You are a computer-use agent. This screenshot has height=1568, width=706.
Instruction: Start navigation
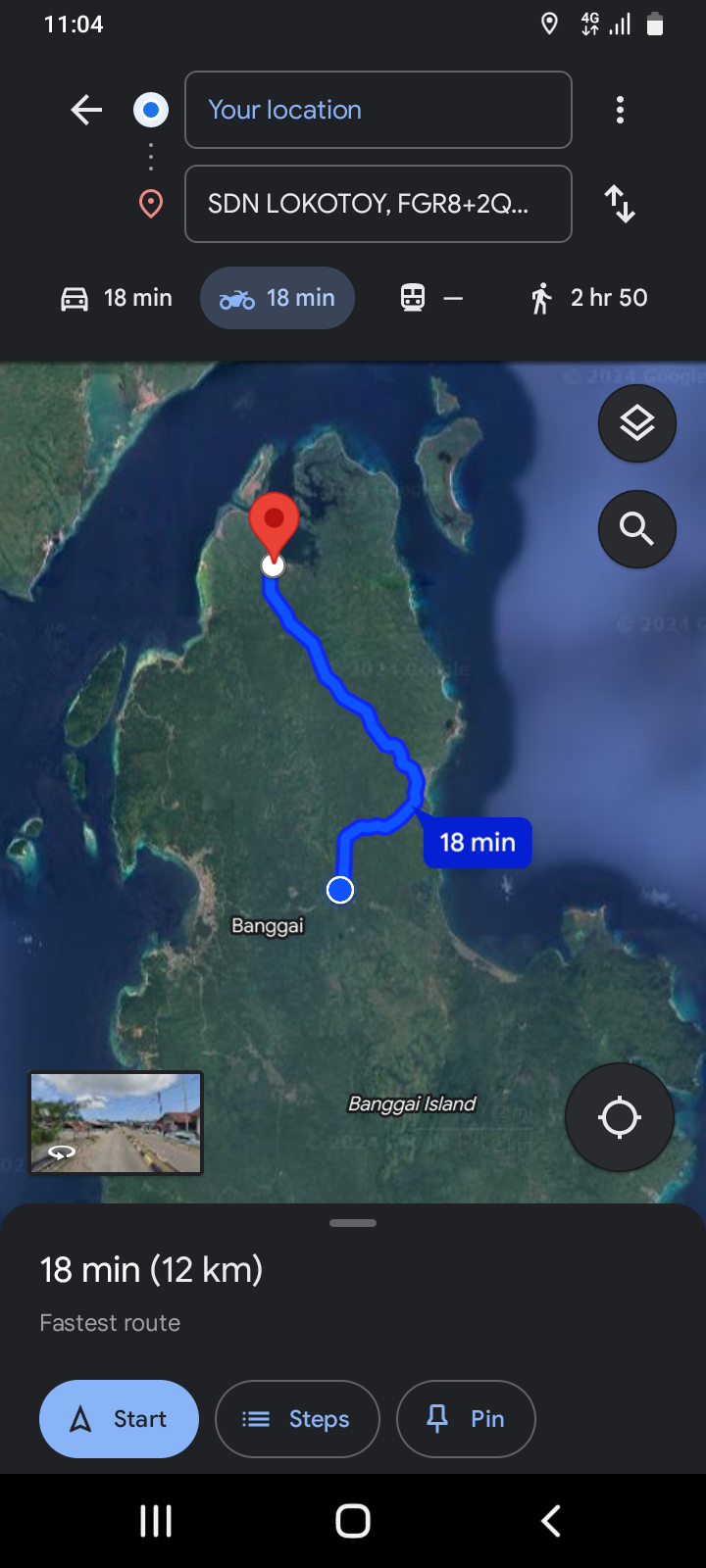coord(119,1419)
